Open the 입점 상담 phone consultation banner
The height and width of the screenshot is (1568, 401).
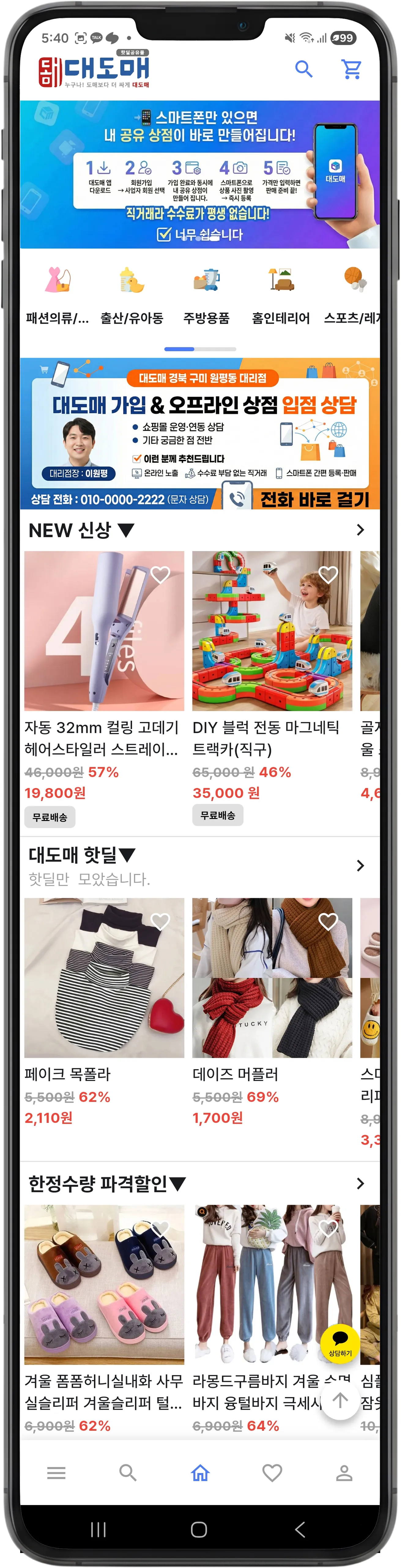pyautogui.click(x=200, y=433)
